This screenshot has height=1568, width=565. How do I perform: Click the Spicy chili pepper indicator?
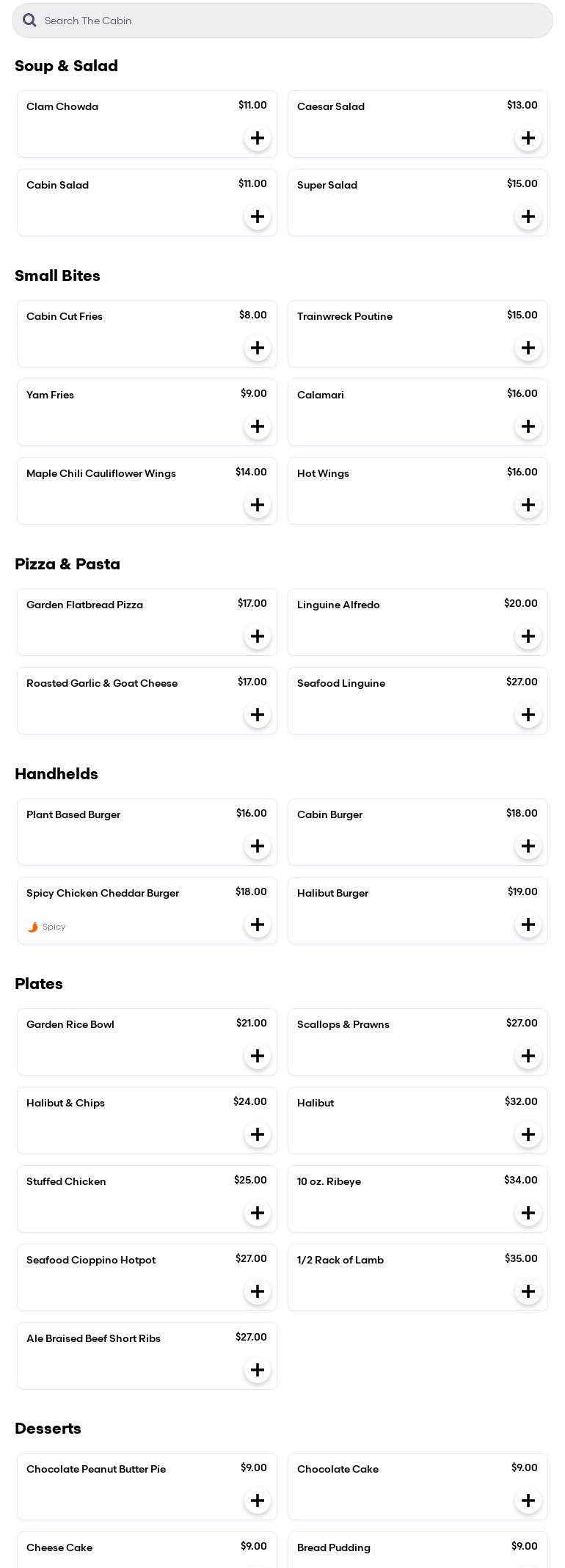tap(33, 927)
